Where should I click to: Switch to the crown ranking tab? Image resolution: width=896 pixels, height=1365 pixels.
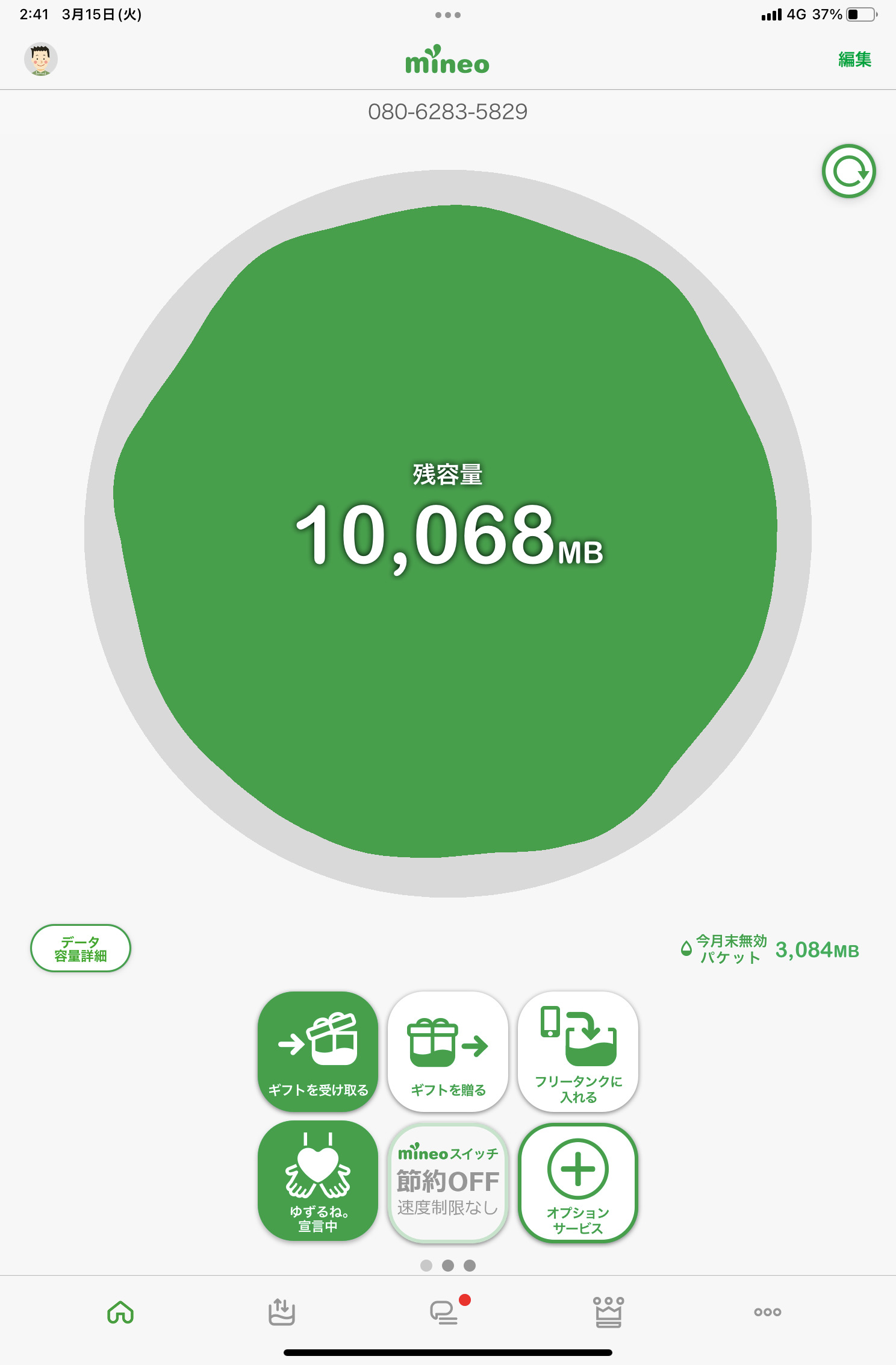pyautogui.click(x=608, y=1312)
